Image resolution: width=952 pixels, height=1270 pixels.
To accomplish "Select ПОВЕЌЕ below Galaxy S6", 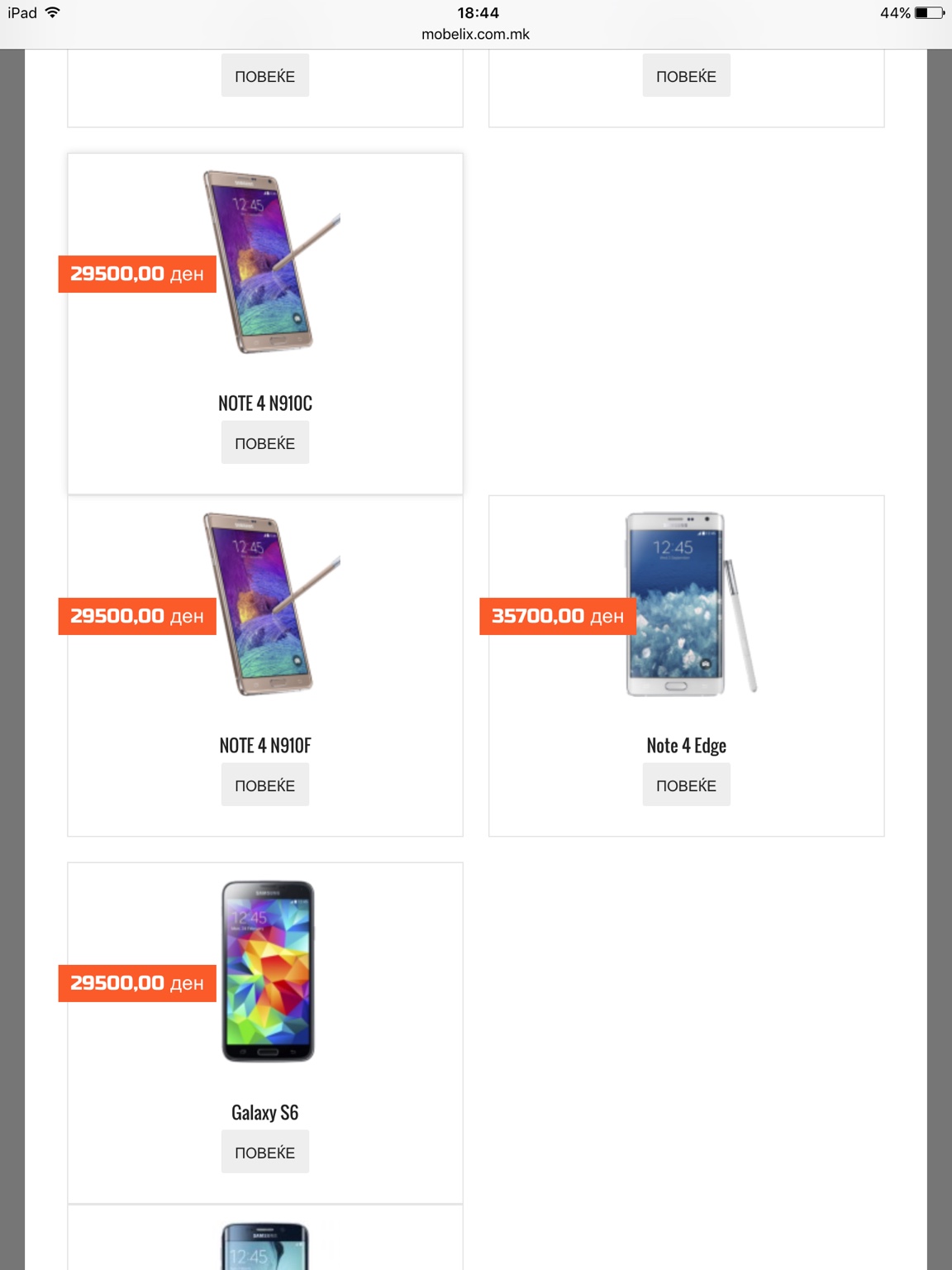I will pos(264,1153).
